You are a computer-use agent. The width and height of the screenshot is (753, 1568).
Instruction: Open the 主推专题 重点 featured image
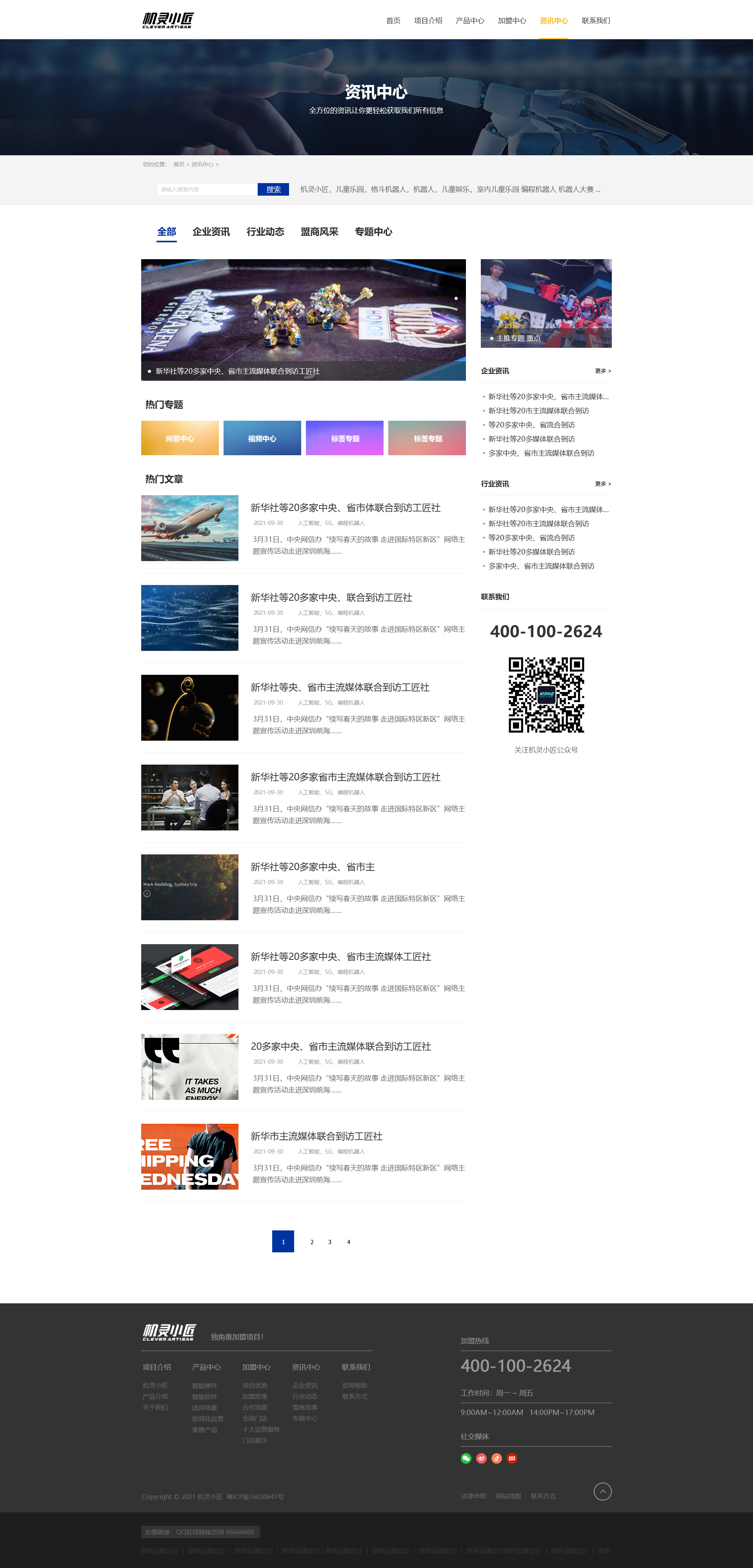point(546,303)
